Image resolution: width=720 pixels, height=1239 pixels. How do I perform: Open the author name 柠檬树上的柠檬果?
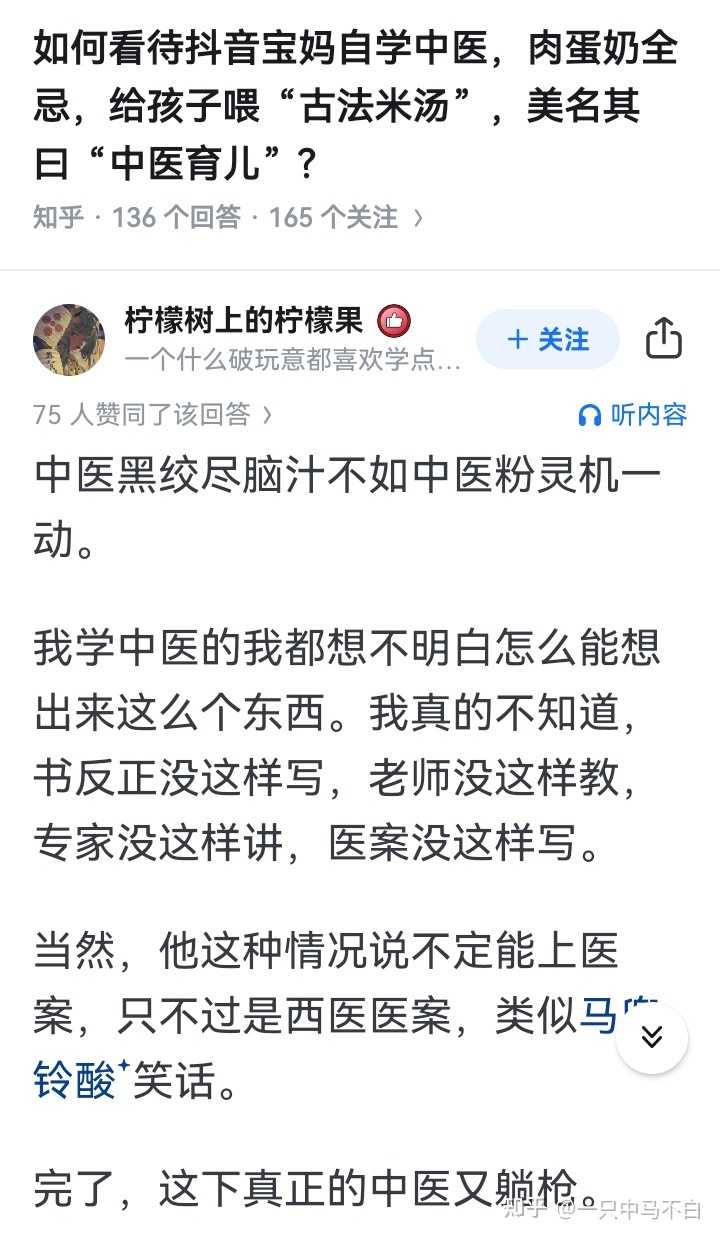point(244,321)
